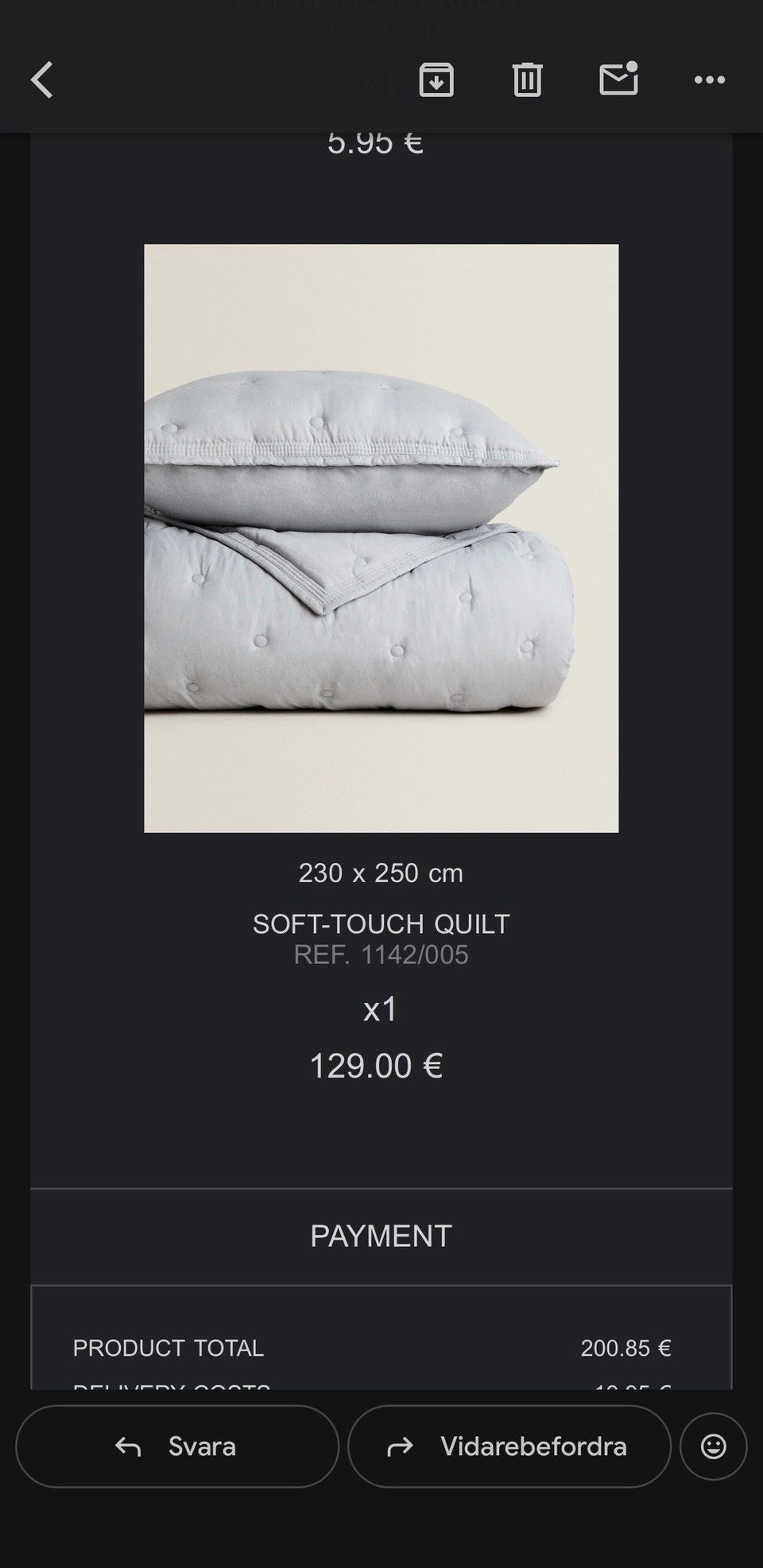Mark the email as unread
The image size is (763, 1568).
point(618,79)
